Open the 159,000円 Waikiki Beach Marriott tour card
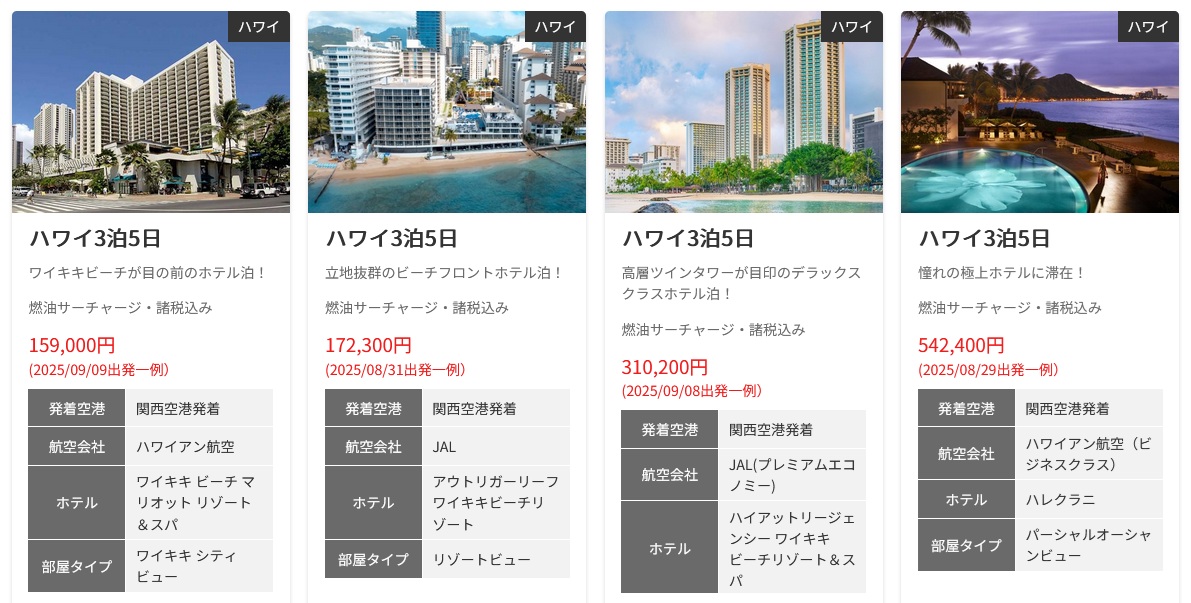The image size is (1191, 603). (150, 238)
